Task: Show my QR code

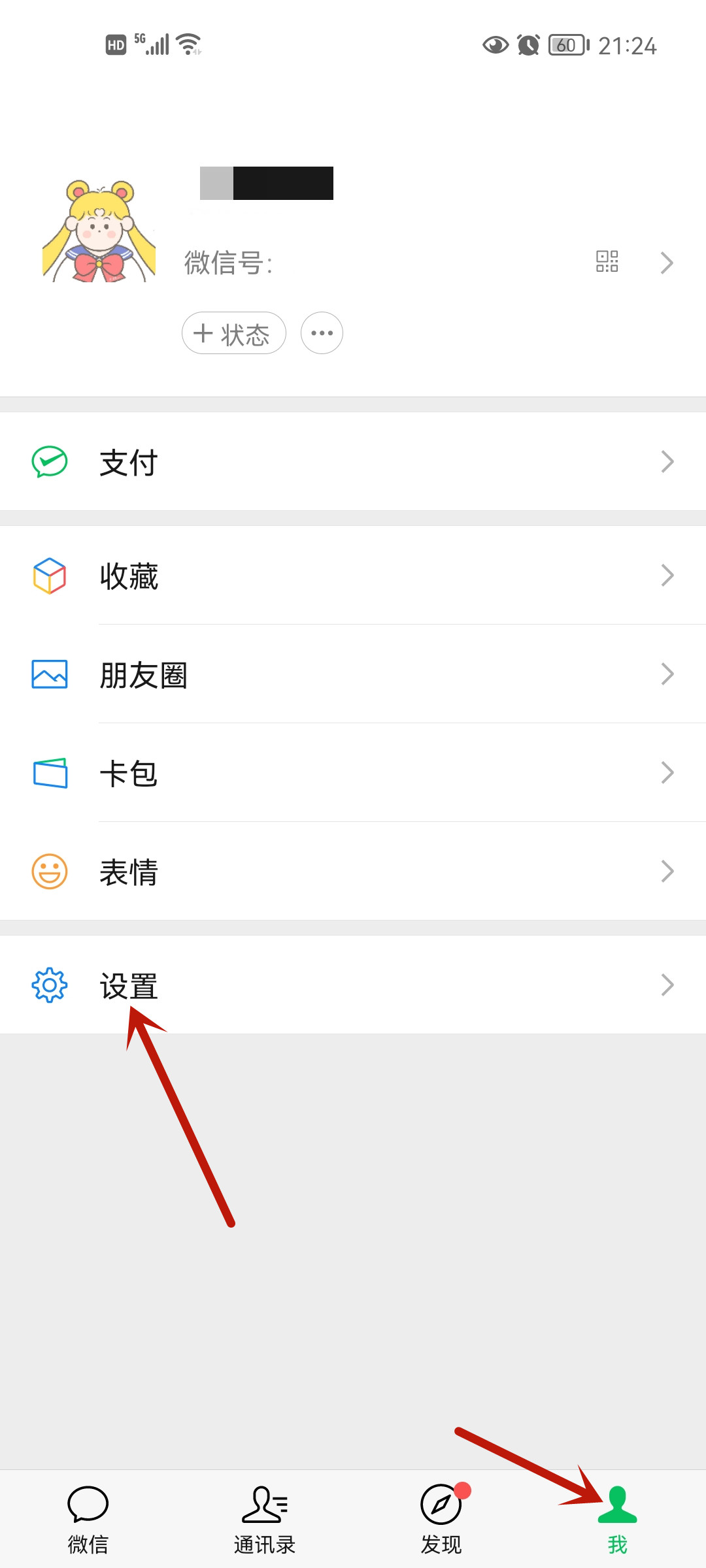Action: [607, 261]
